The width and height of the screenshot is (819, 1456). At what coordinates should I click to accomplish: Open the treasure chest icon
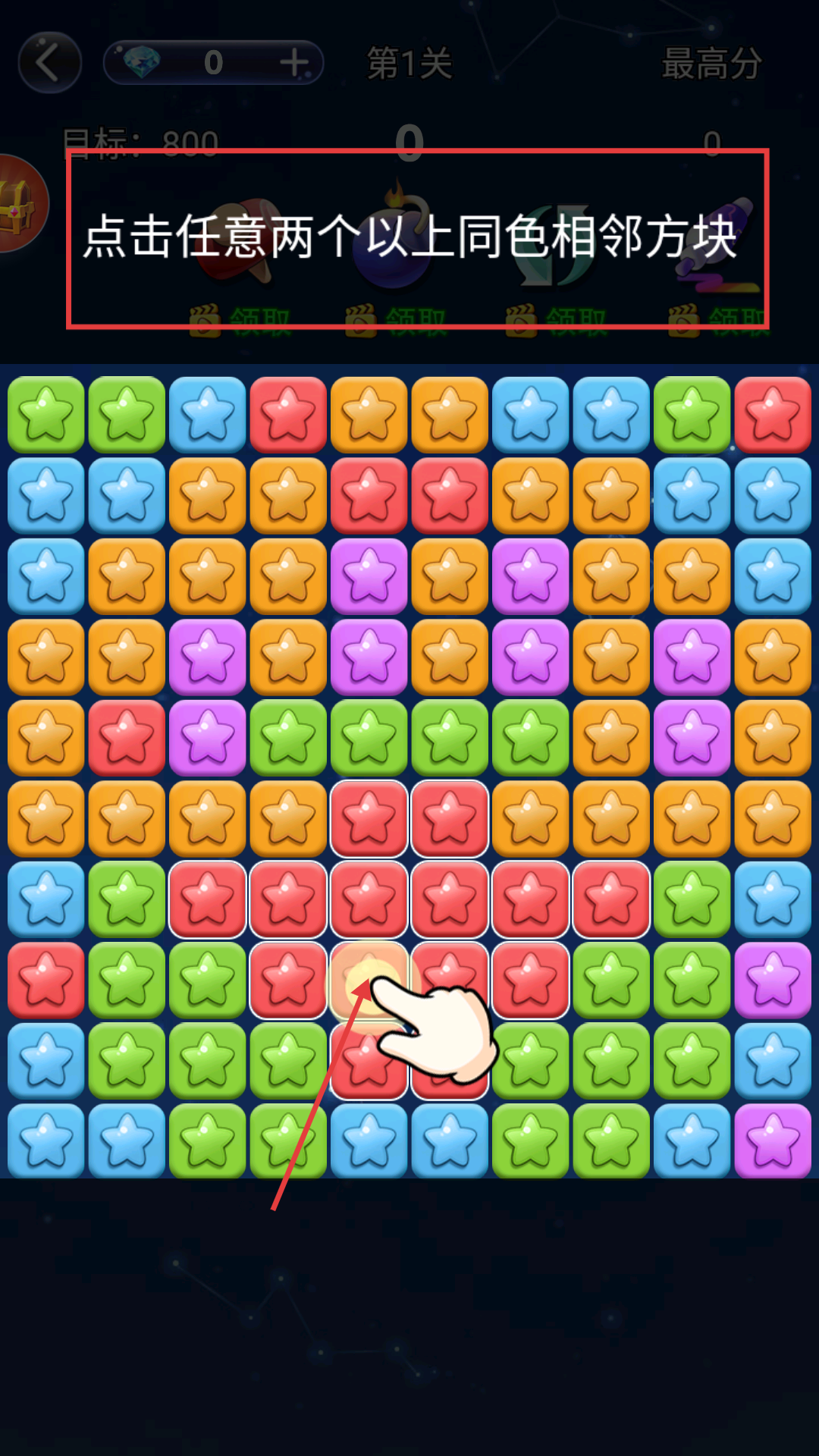(19, 204)
